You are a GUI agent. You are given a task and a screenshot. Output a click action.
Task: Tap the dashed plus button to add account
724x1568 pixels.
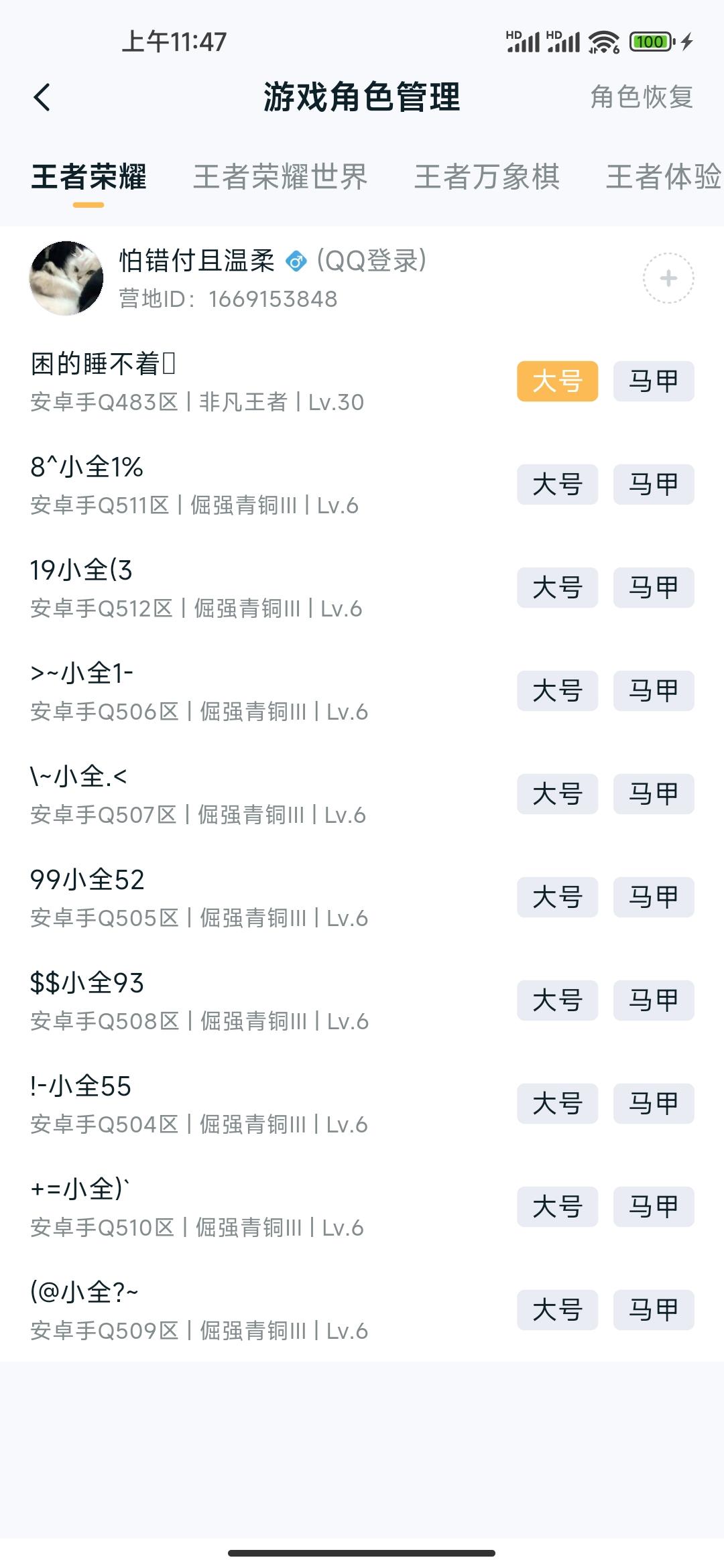click(668, 279)
